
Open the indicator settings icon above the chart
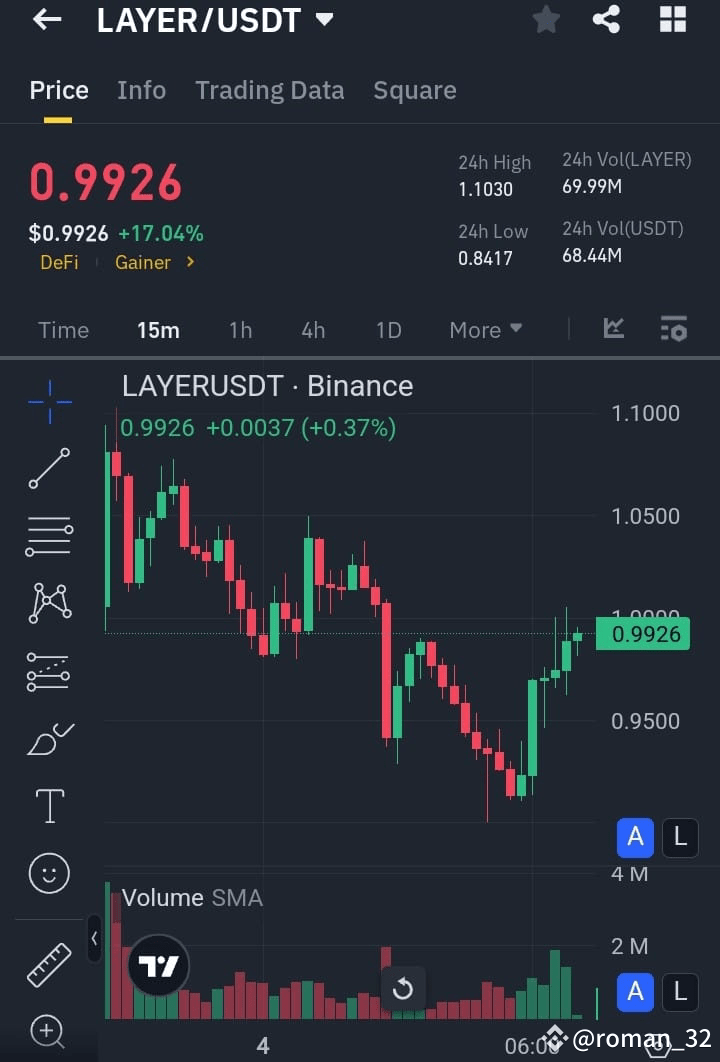pos(673,328)
